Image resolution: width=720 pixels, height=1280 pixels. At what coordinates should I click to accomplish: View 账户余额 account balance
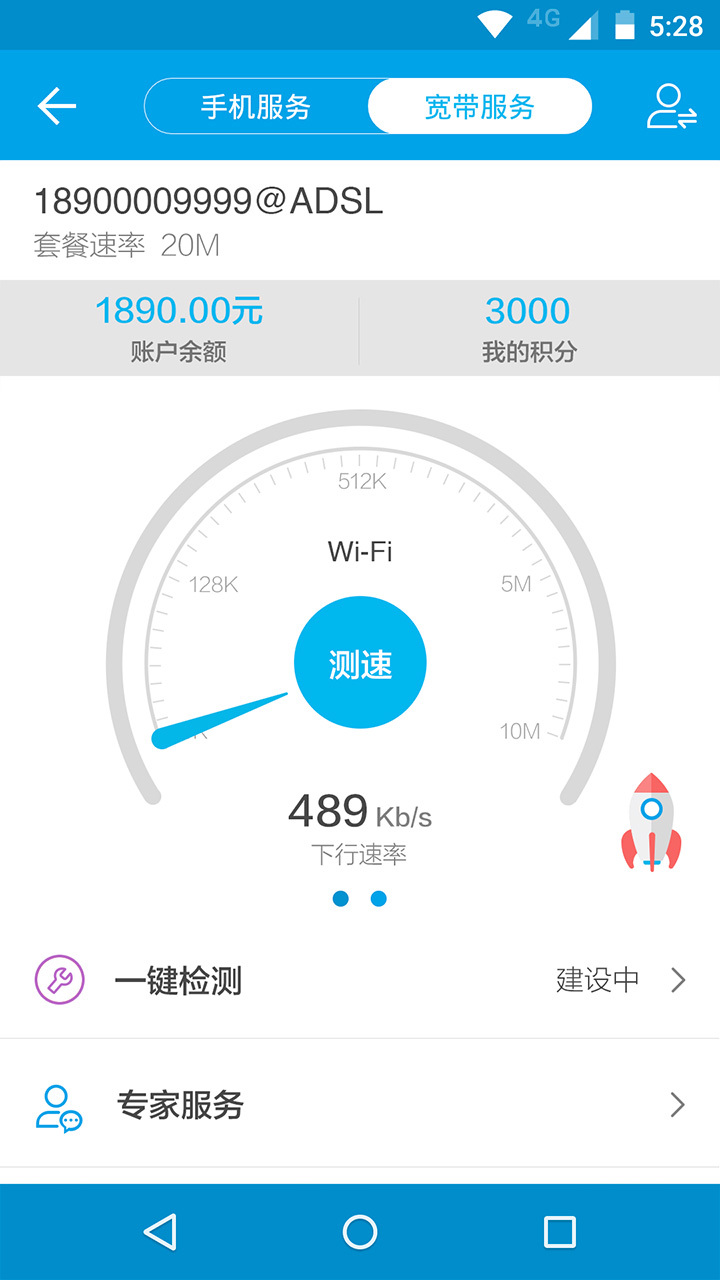point(179,328)
